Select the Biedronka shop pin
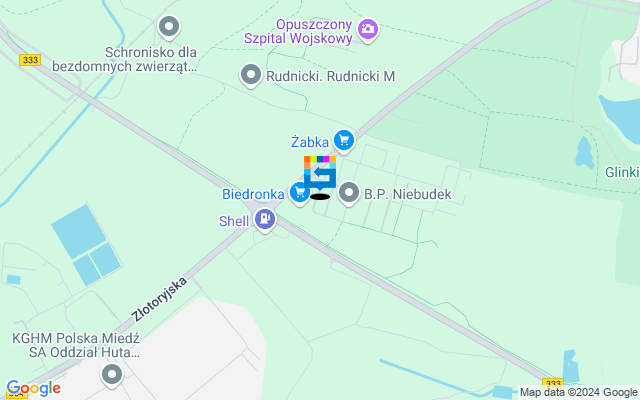Screen dimensions: 640x400 [x=299, y=192]
